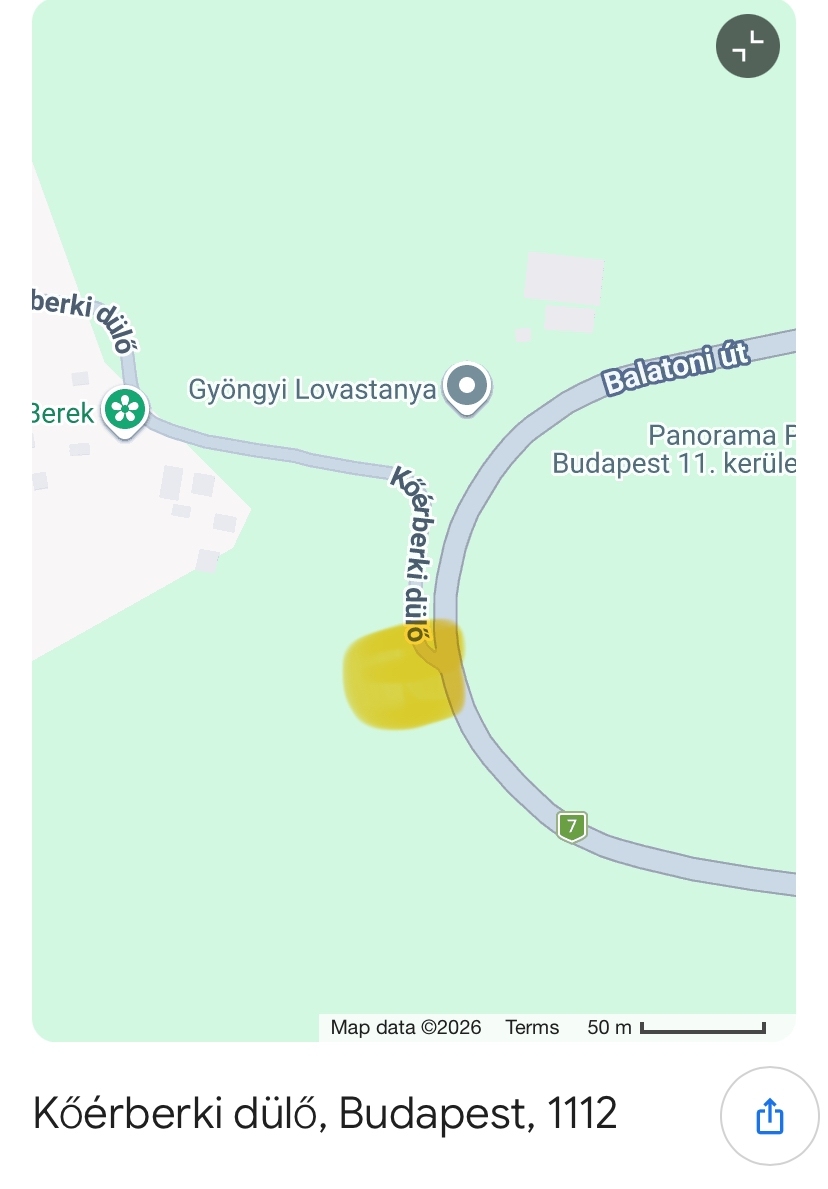Share the Kőérberki dűlő location
The height and width of the screenshot is (1189, 828).
pyautogui.click(x=770, y=1116)
